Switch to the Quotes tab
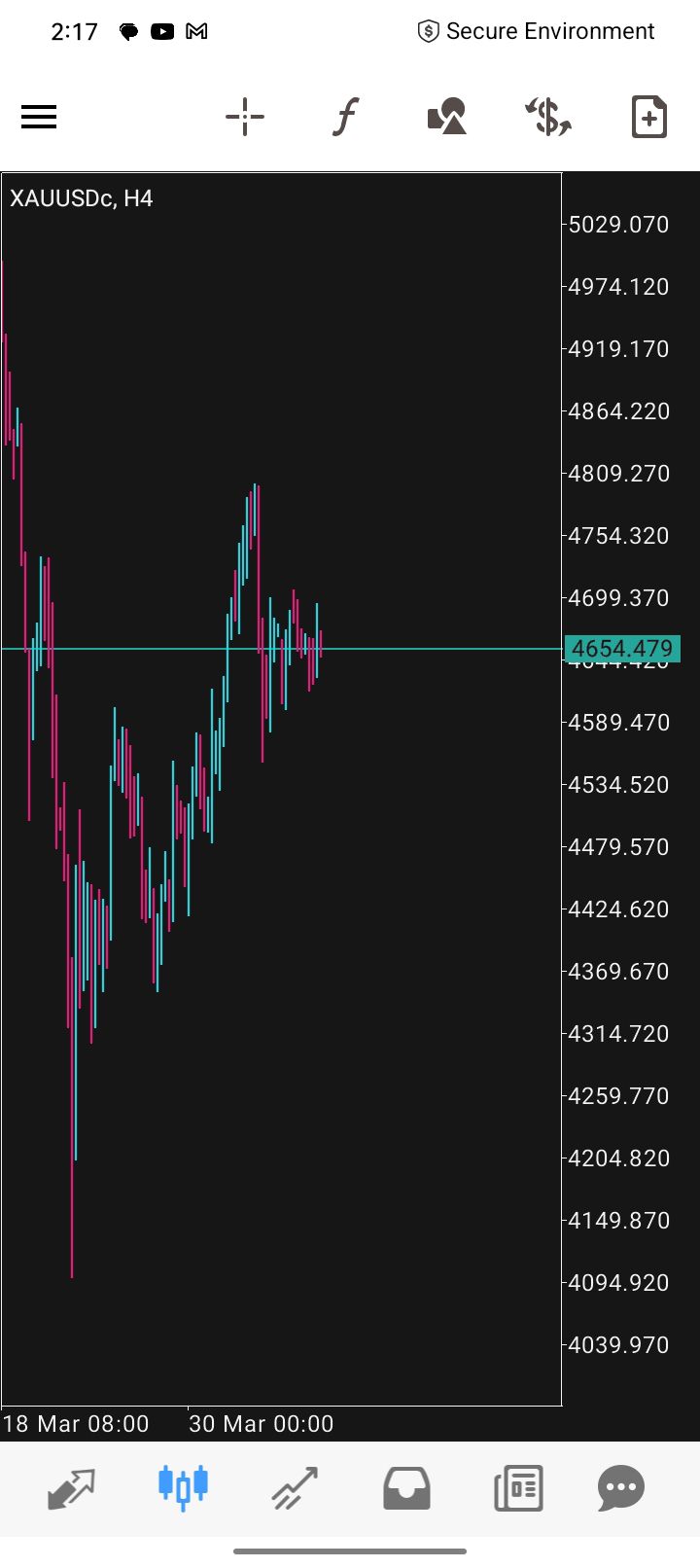Viewport: 700px width, 1568px height. [x=72, y=1488]
